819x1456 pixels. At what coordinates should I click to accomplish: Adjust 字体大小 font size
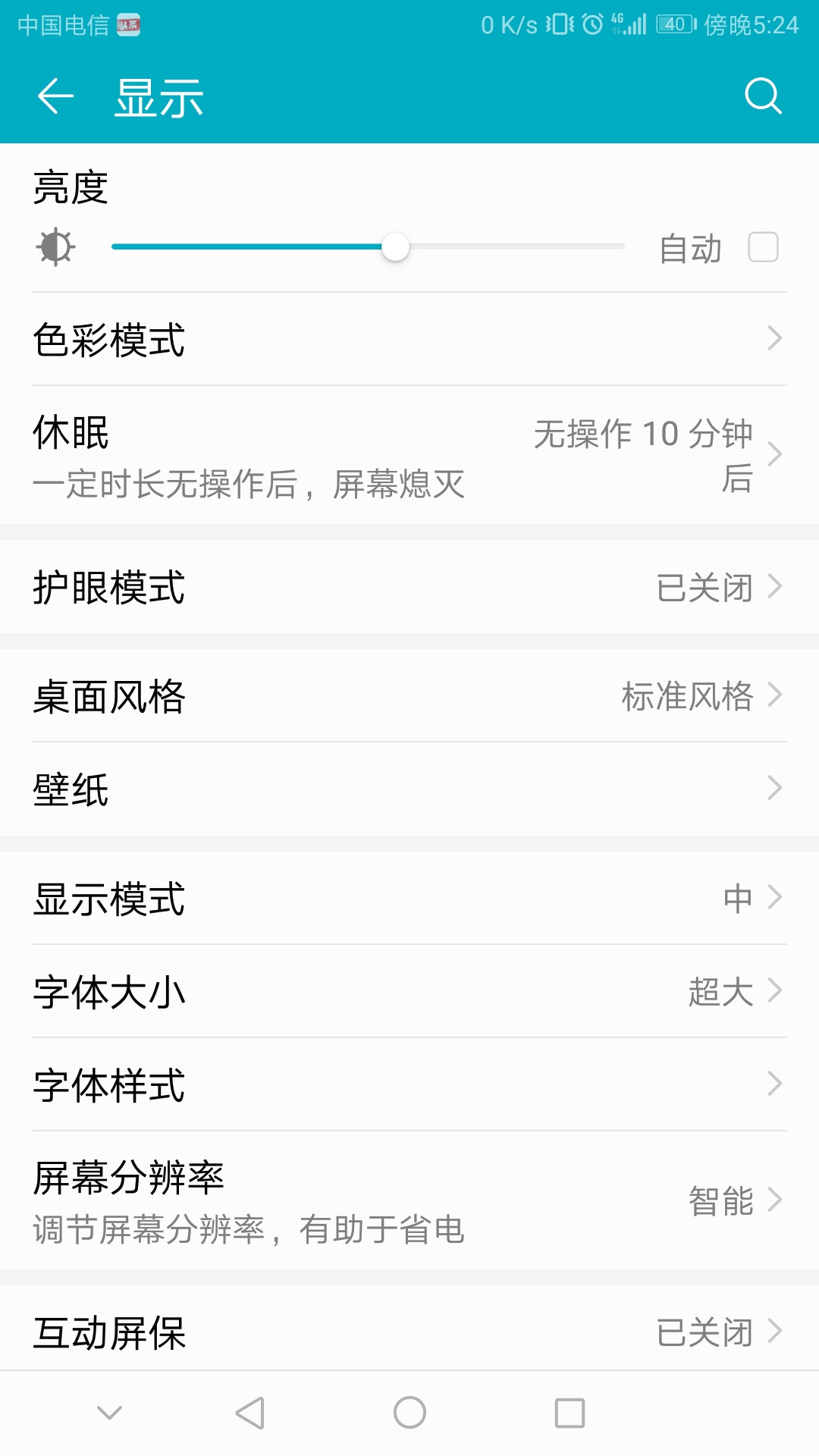click(409, 992)
